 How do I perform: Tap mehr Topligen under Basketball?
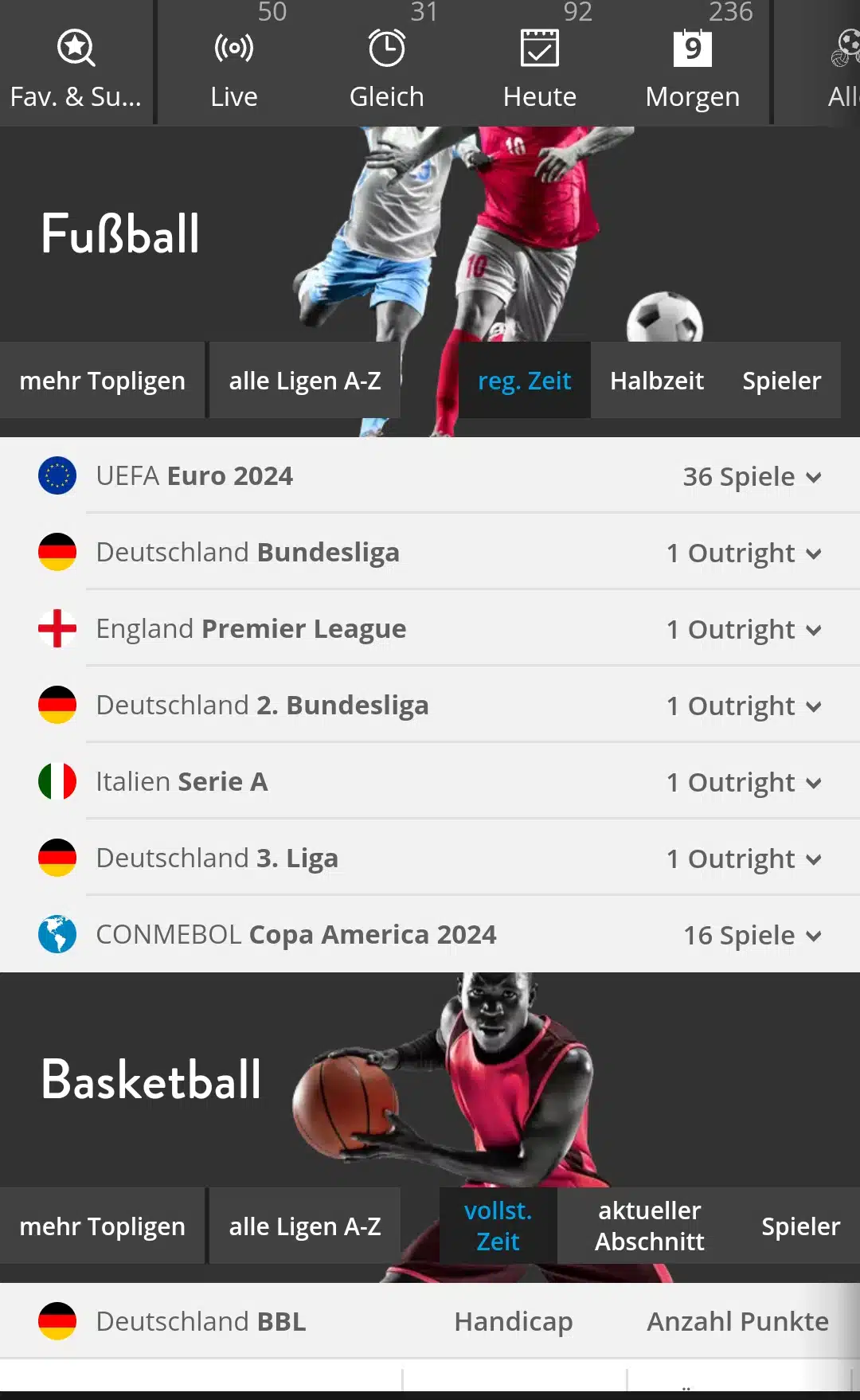(102, 1226)
